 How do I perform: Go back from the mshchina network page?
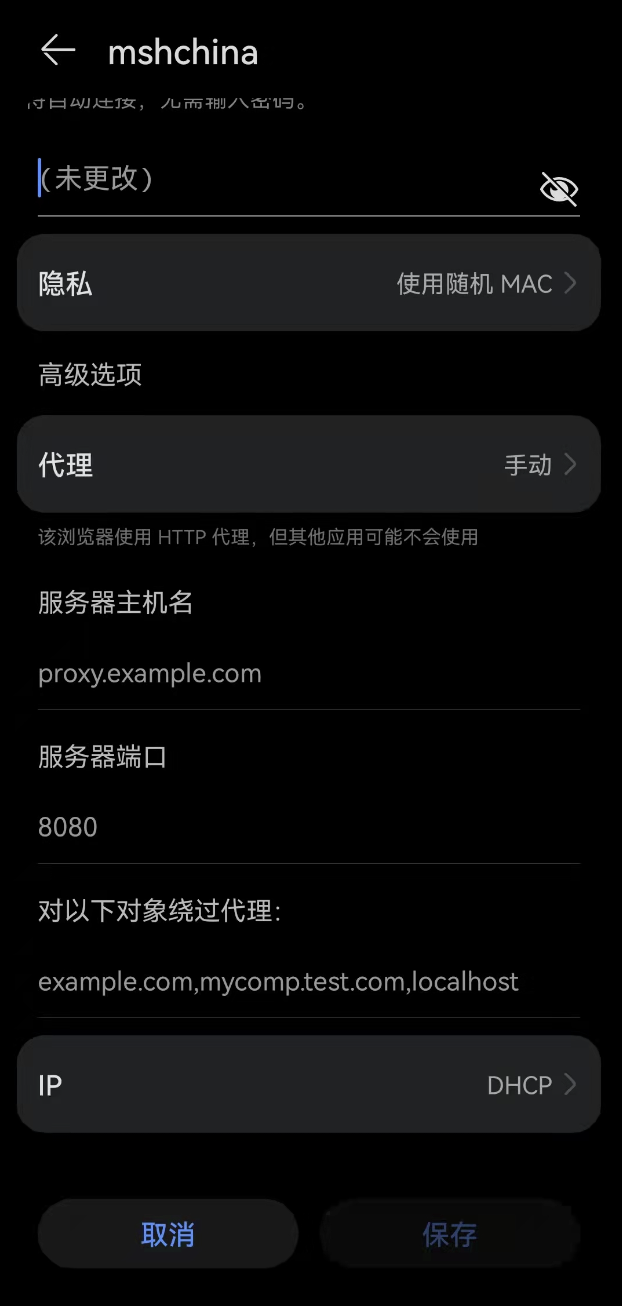(58, 51)
